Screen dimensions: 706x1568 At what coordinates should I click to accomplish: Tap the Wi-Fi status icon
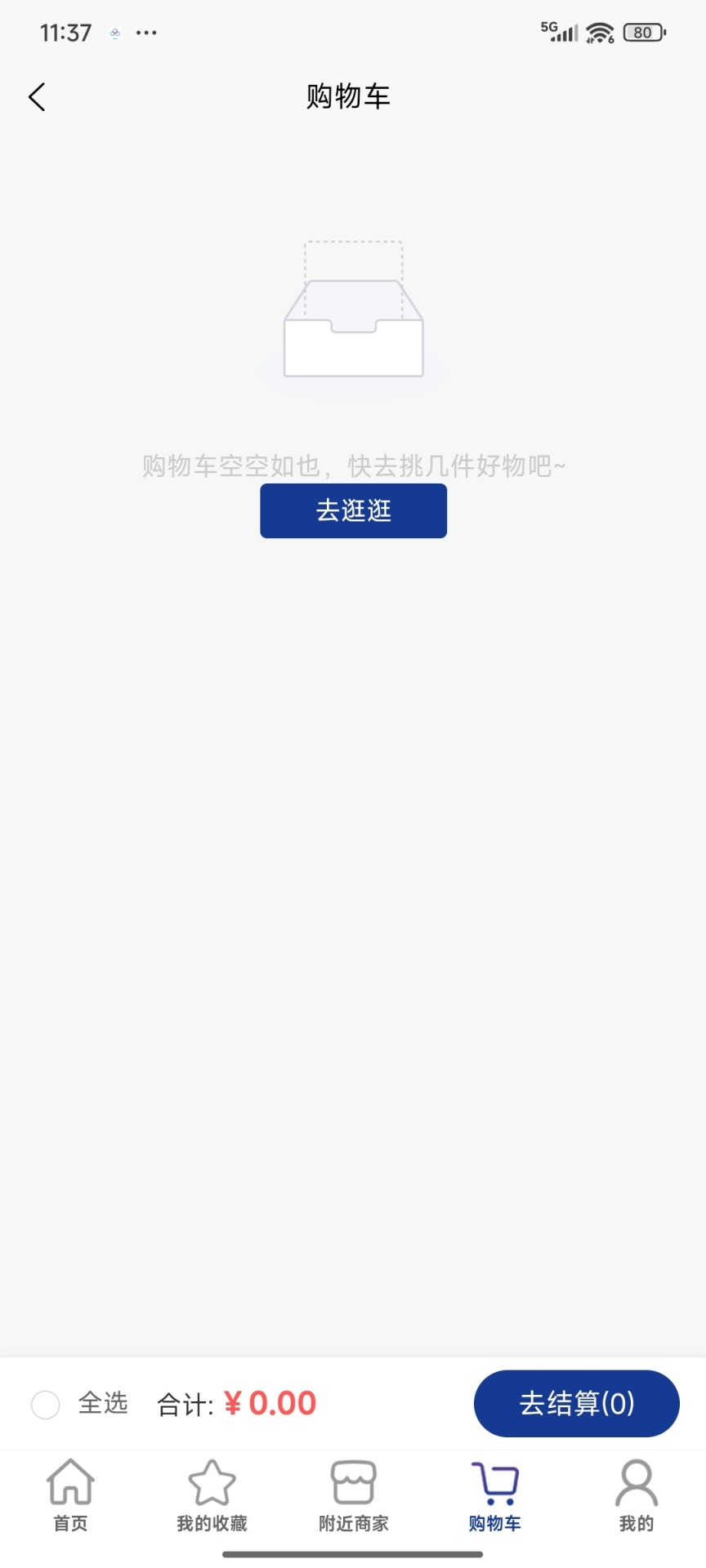pyautogui.click(x=600, y=33)
